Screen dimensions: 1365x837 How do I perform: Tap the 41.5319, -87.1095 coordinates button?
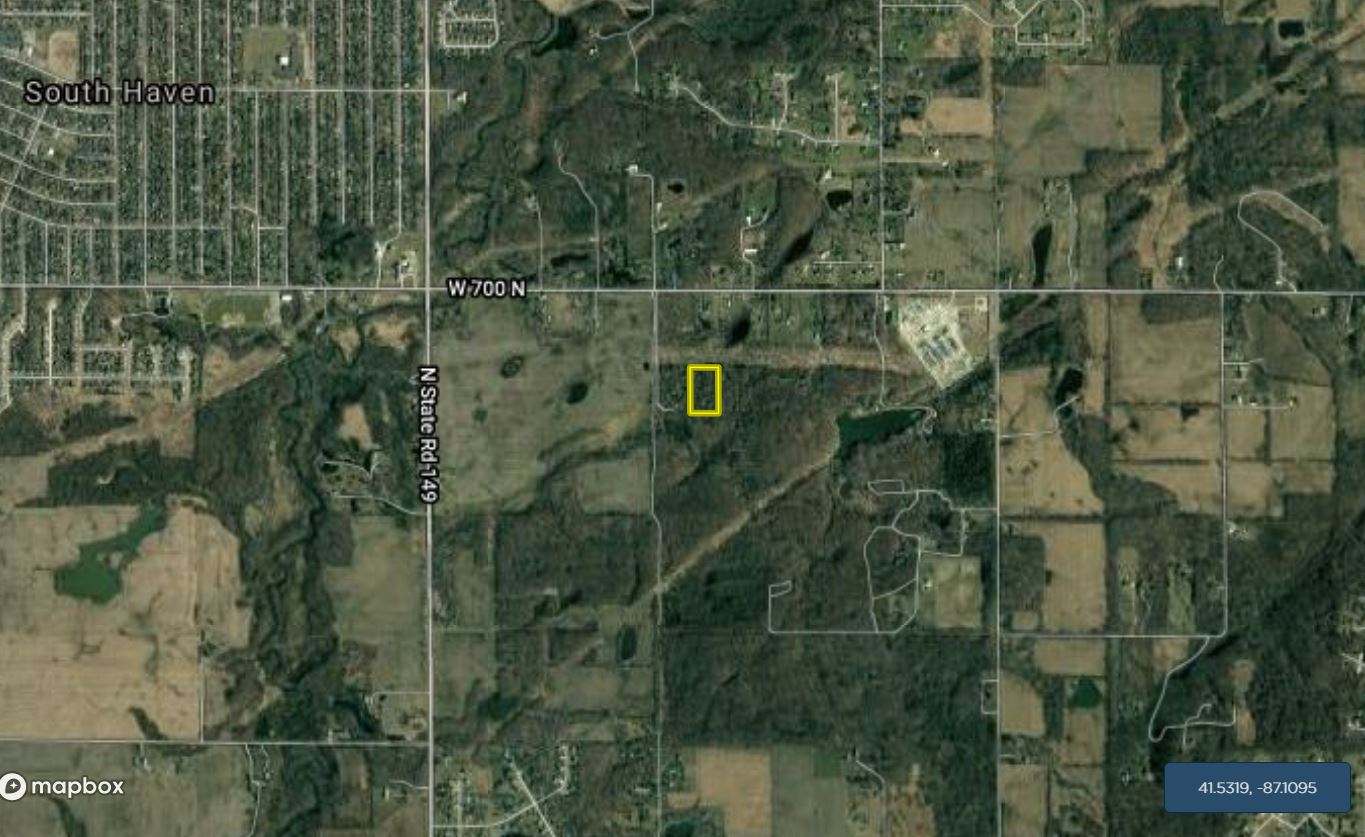pos(1257,787)
